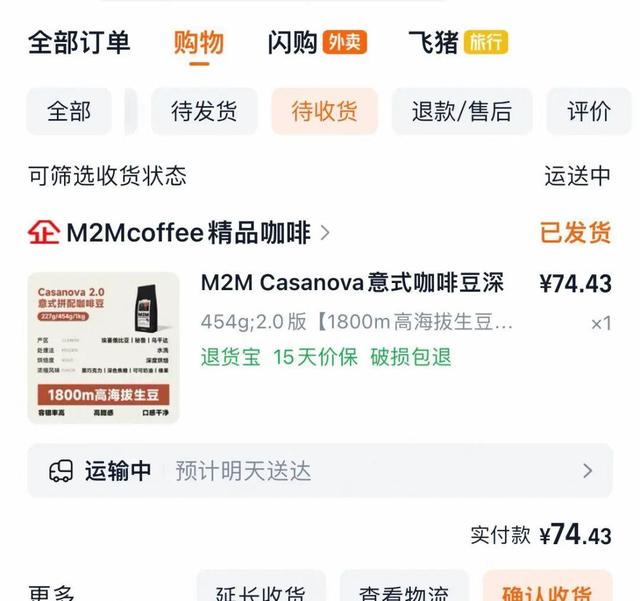The height and width of the screenshot is (601, 640).
Task: Open 查看物流 logistics tracking
Action: coord(405,591)
